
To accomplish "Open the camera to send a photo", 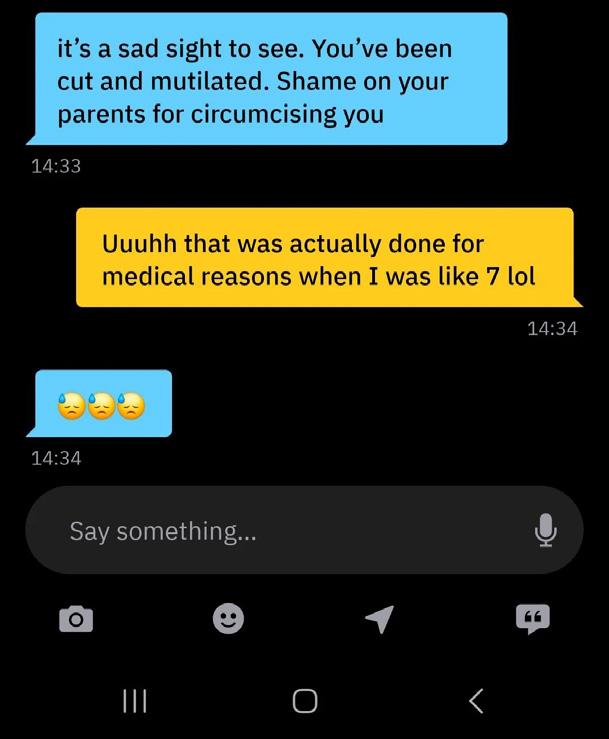I will pyautogui.click(x=75, y=620).
